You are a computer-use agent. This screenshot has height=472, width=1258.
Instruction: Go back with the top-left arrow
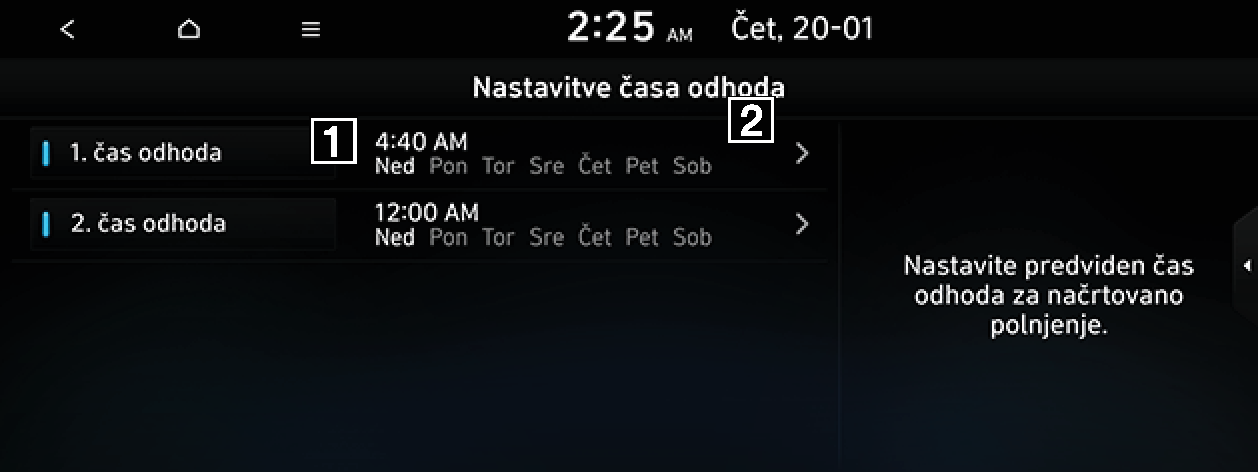coord(67,30)
